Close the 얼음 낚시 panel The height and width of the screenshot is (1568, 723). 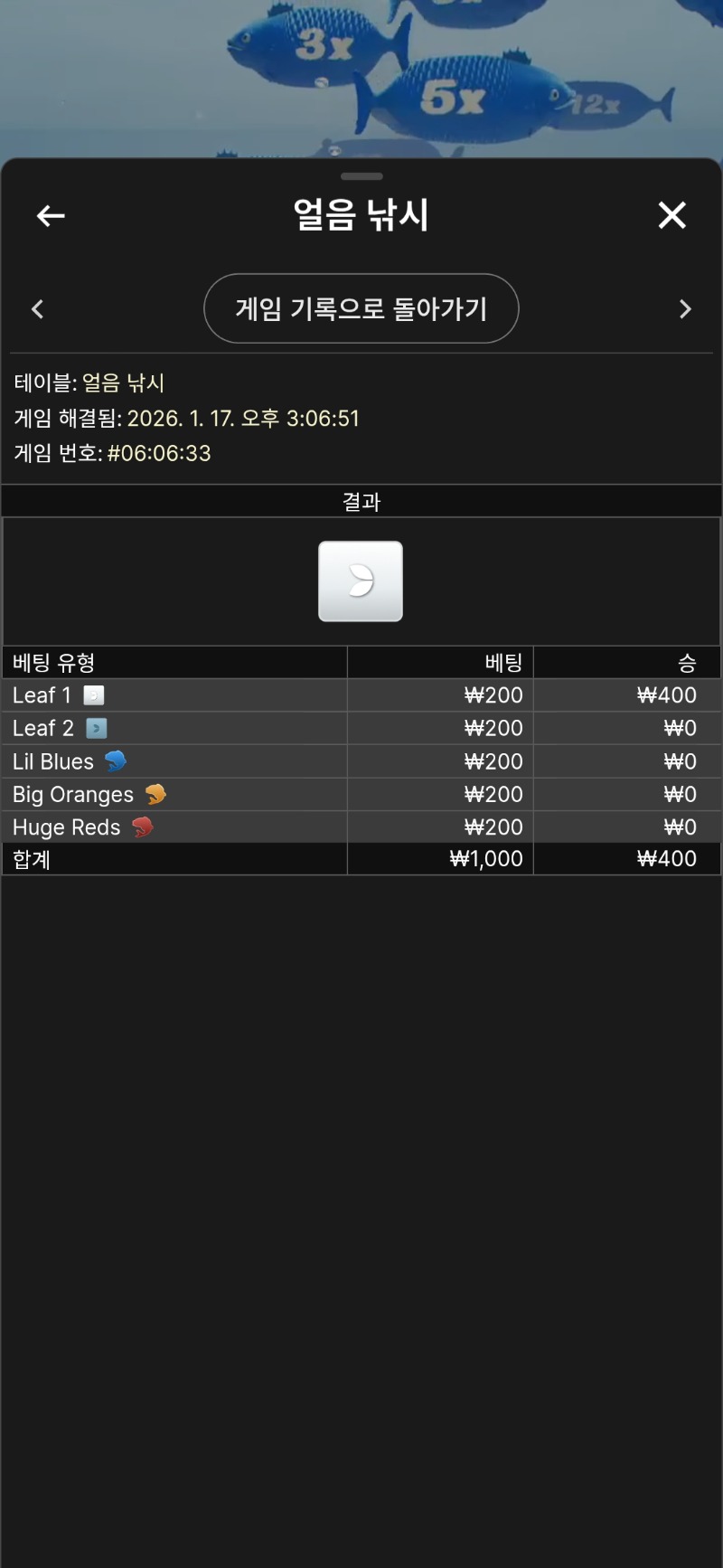coord(671,215)
